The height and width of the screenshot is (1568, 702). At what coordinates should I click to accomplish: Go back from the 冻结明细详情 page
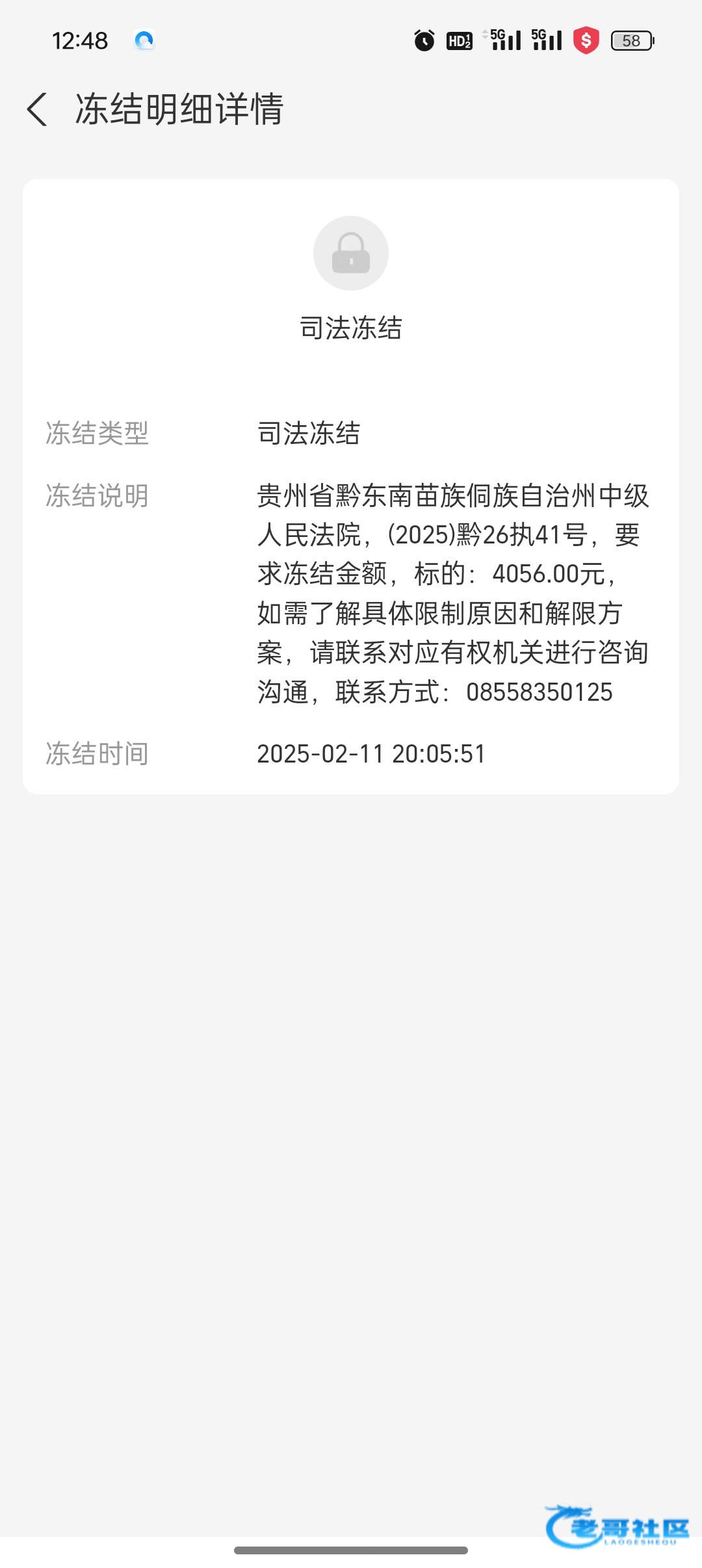pos(38,109)
